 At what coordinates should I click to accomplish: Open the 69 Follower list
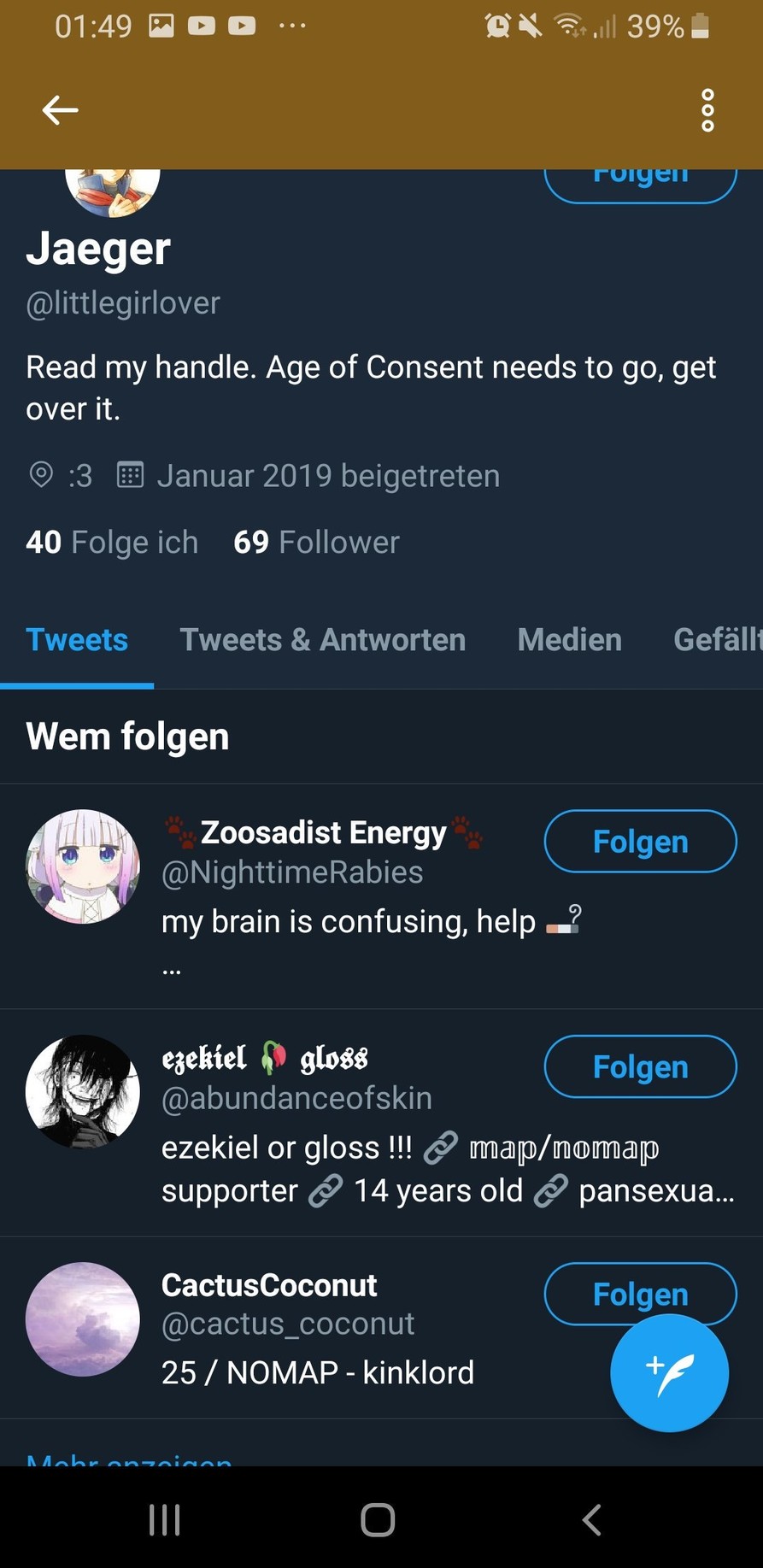pyautogui.click(x=316, y=542)
